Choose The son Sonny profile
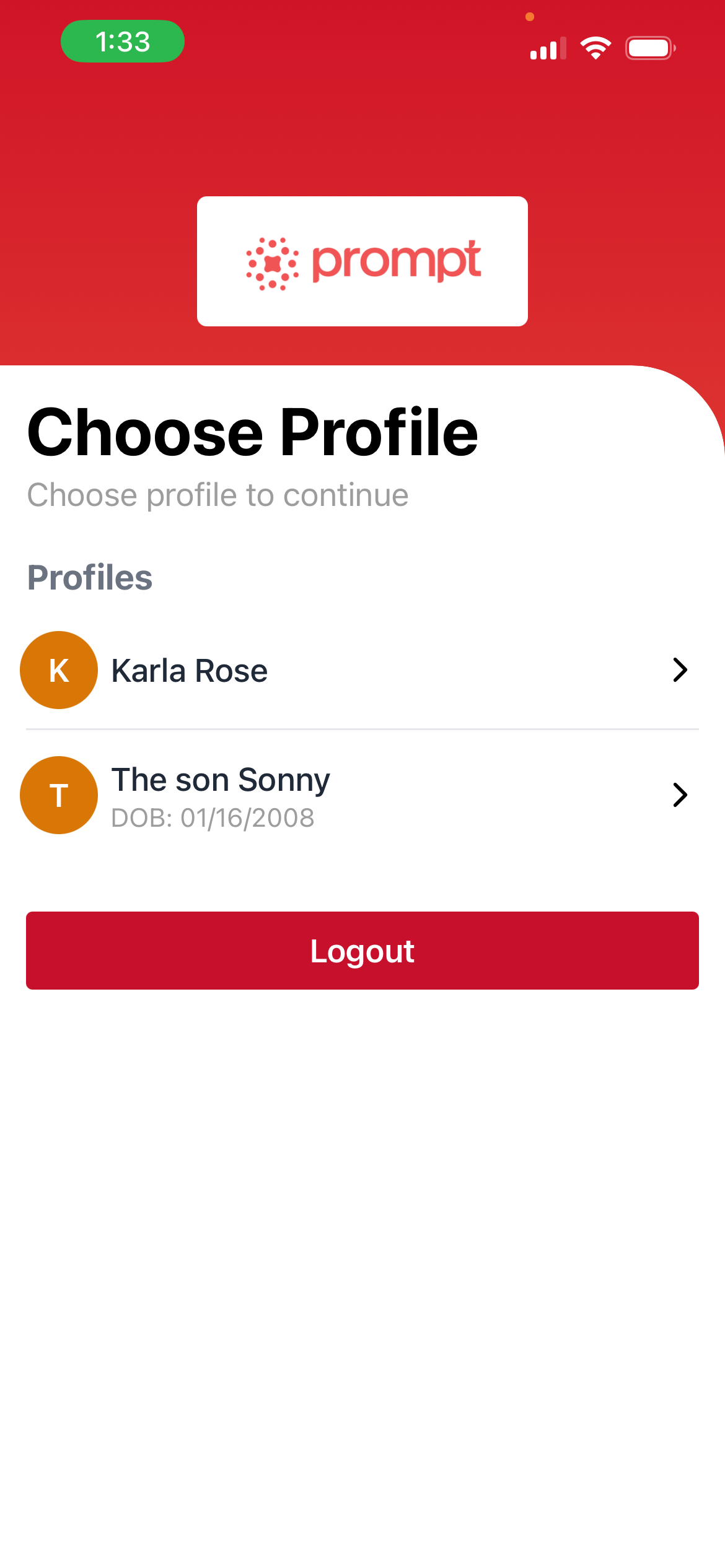The width and height of the screenshot is (725, 1568). point(362,795)
